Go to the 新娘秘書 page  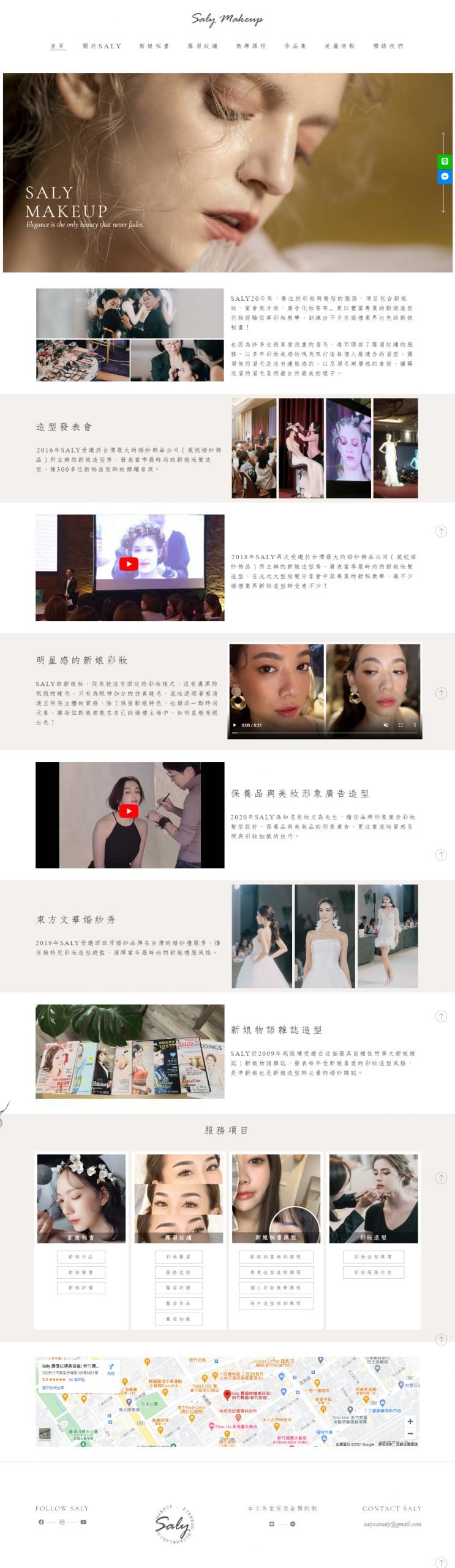tap(154, 46)
